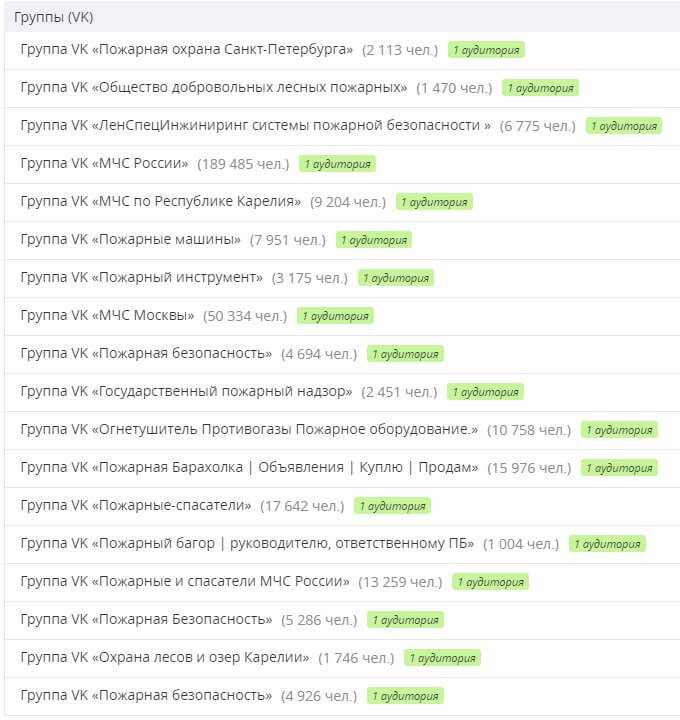Image resolution: width=680 pixels, height=720 pixels.
Task: Open the «Пожарные-спасатели» group
Action: click(x=136, y=505)
